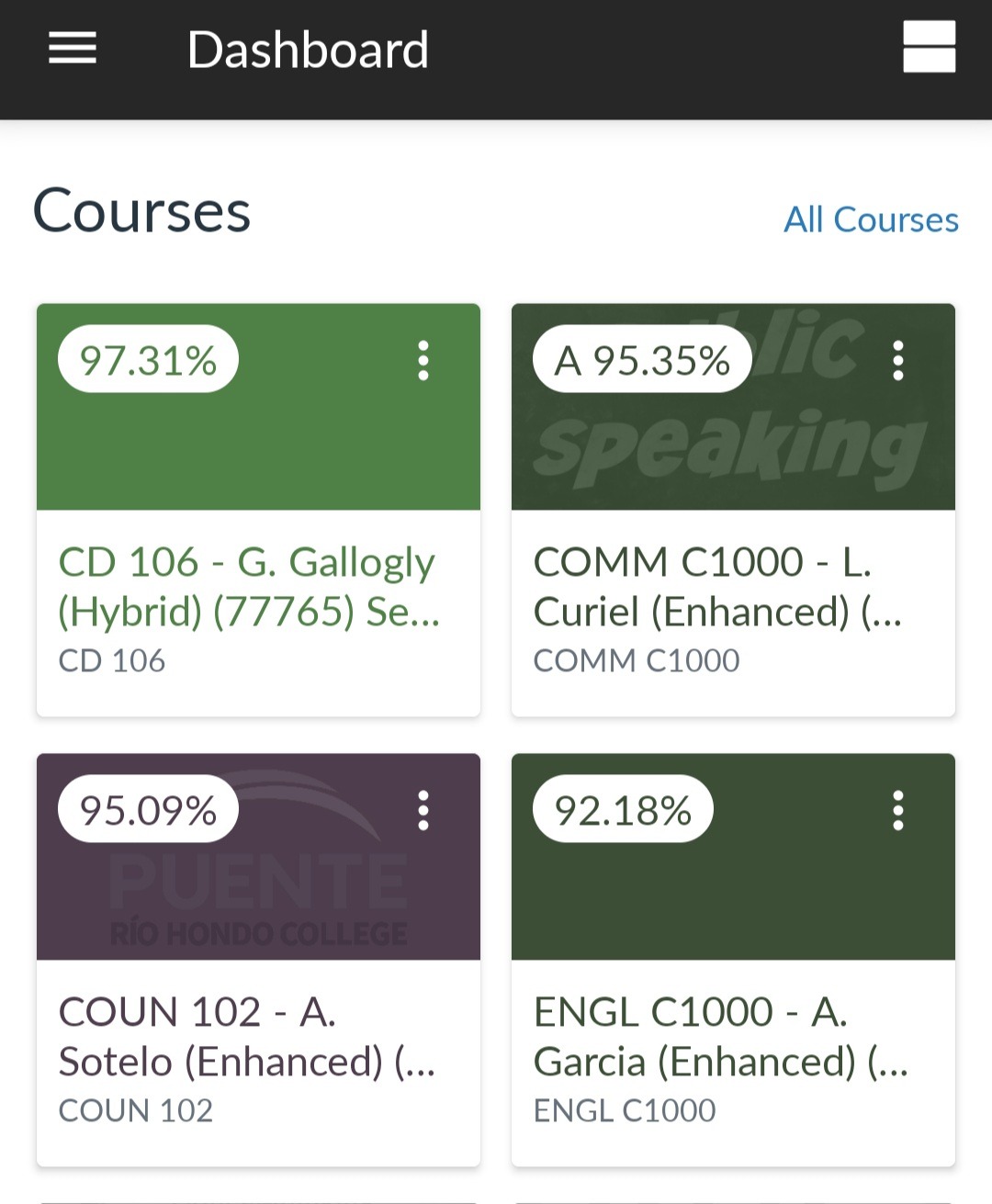Show more options for COMM C1000

point(898,361)
